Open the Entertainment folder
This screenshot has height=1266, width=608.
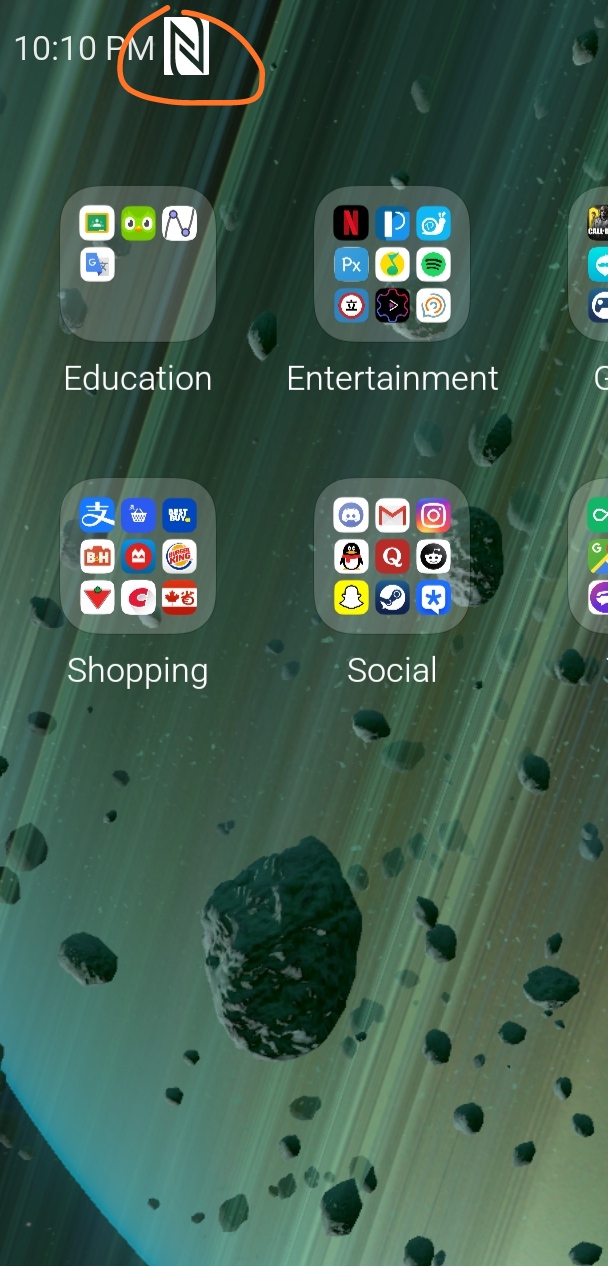(392, 264)
